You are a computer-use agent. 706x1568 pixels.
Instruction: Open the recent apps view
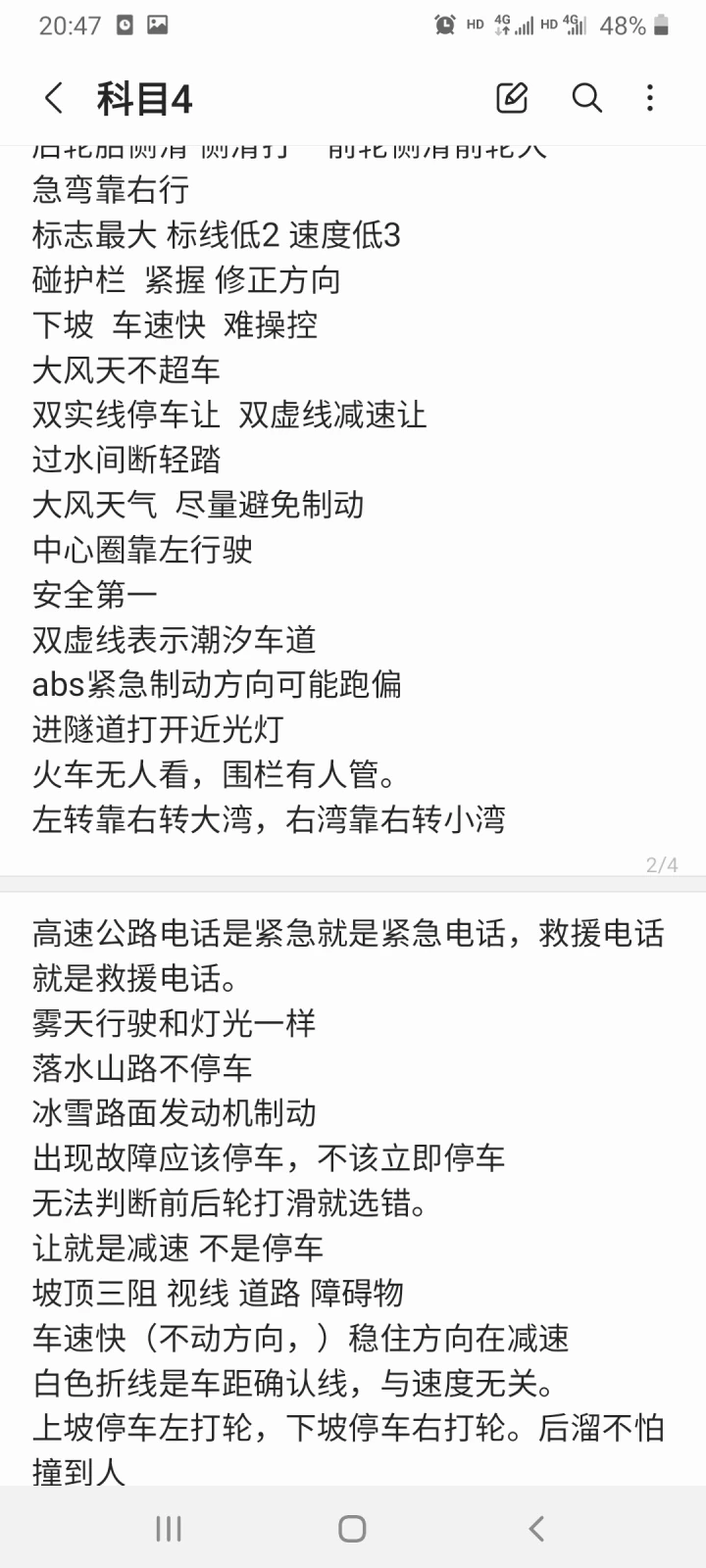coord(169,1529)
